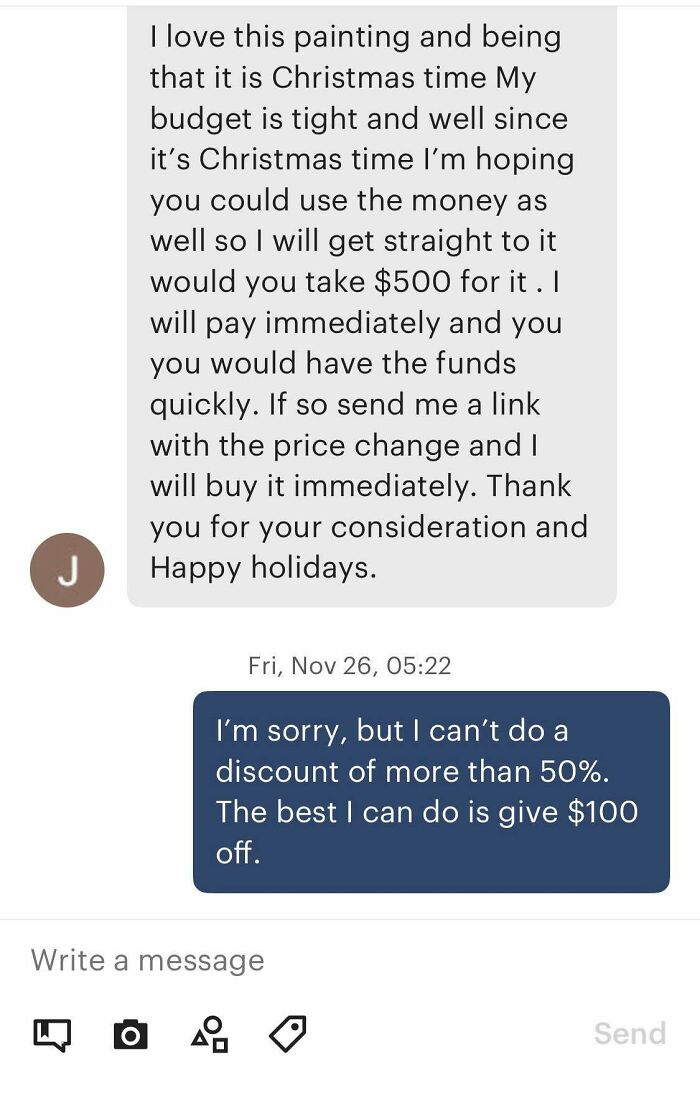
Task: Send the message
Action: (x=629, y=1033)
